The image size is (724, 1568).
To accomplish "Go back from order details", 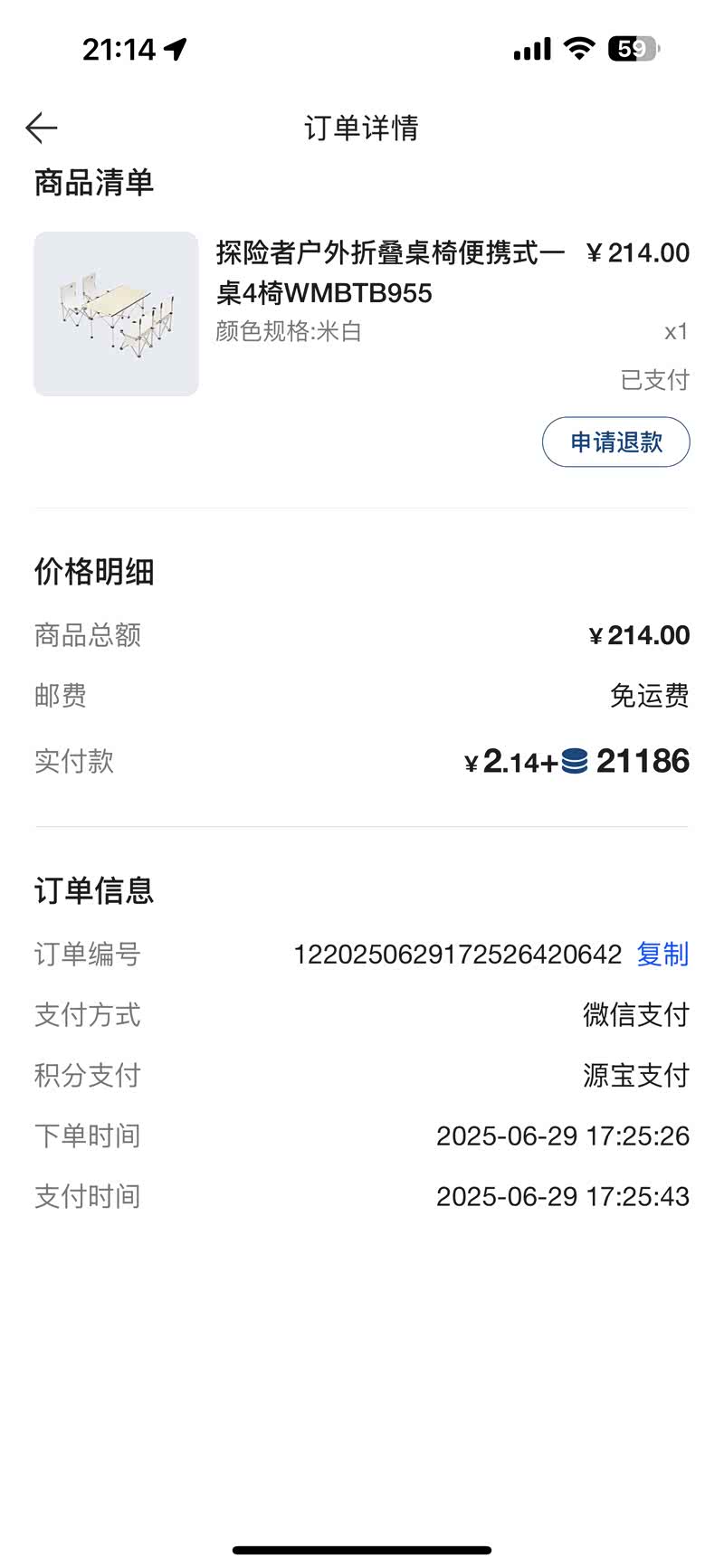I will pyautogui.click(x=42, y=128).
